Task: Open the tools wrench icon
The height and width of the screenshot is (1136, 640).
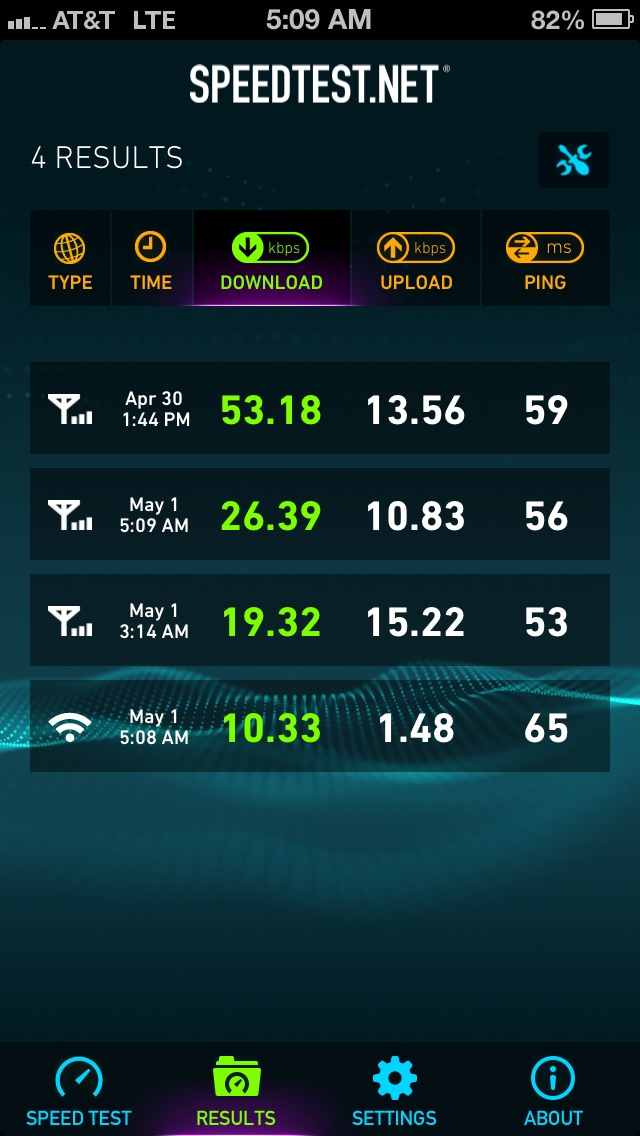Action: pos(574,160)
